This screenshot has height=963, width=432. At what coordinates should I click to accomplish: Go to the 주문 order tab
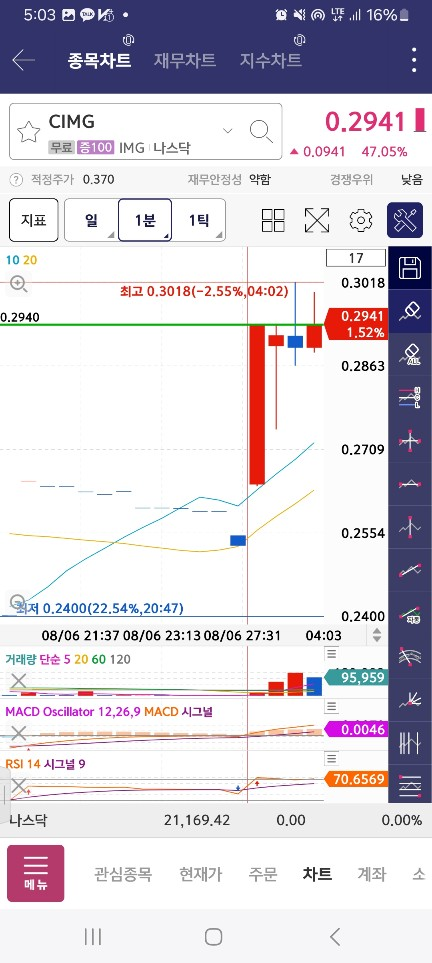coord(262,874)
